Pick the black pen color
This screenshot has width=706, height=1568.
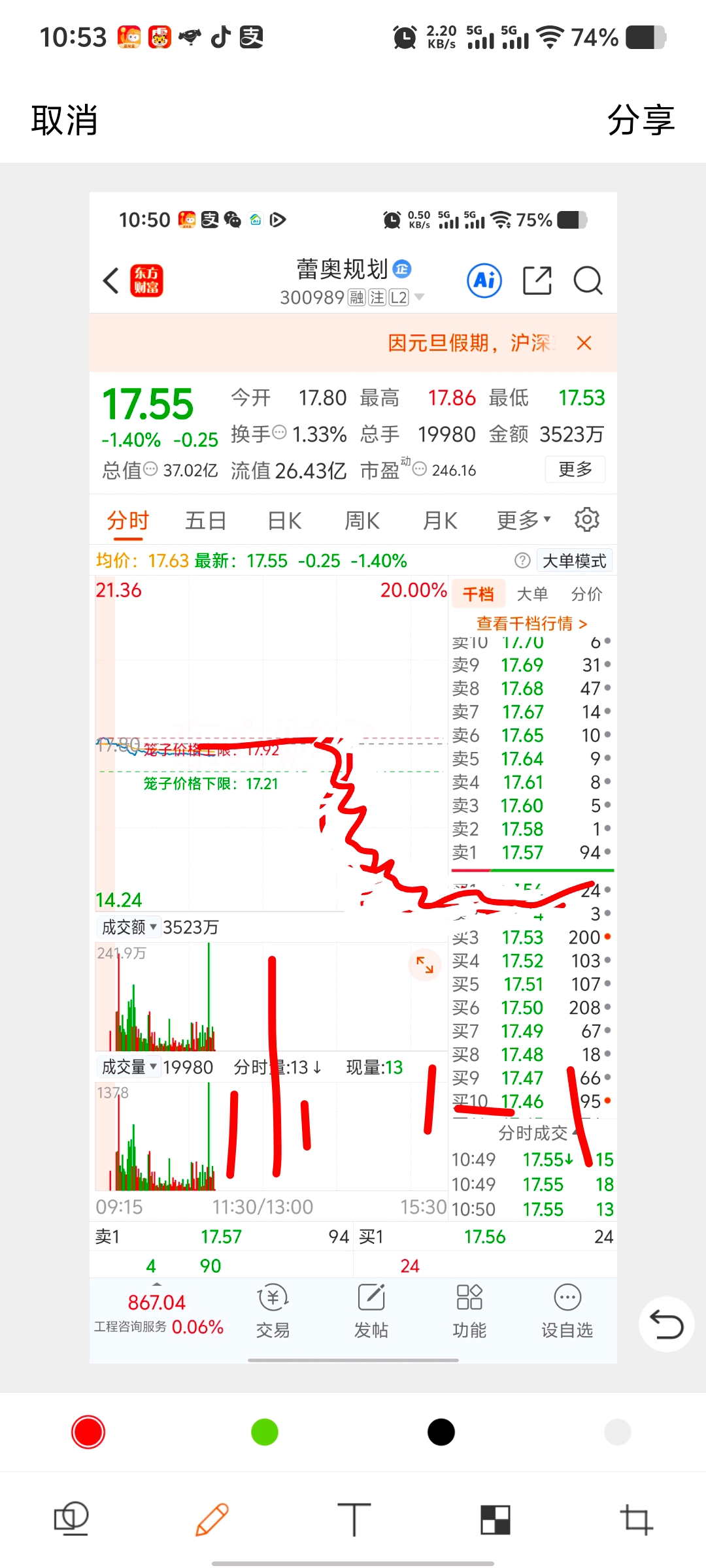[441, 1432]
